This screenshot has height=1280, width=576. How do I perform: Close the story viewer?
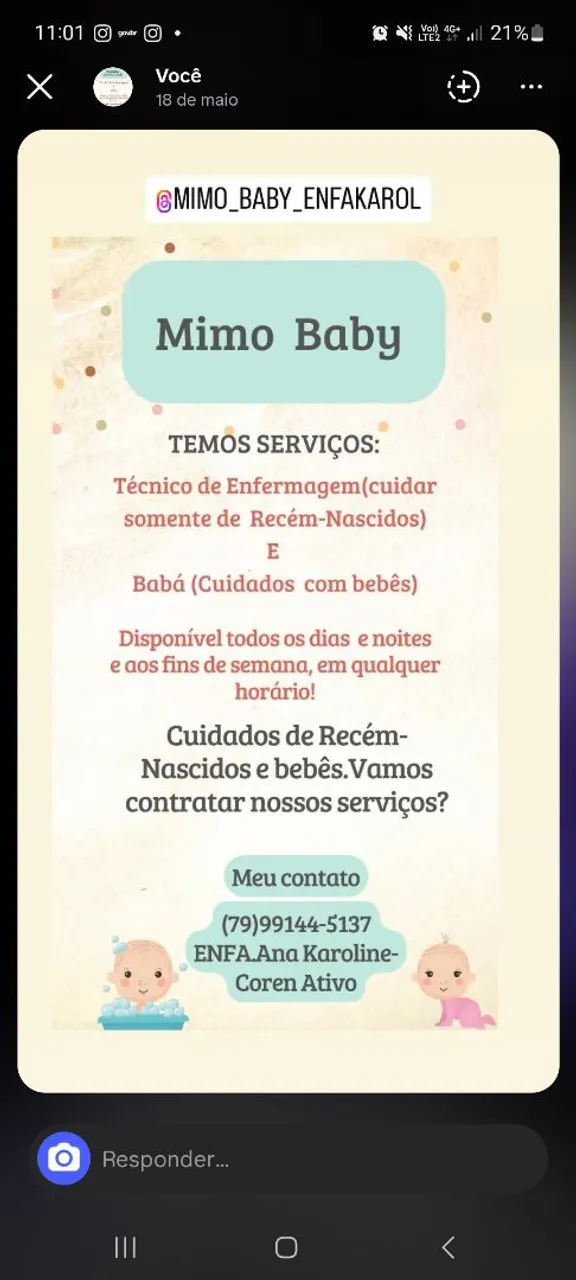[x=40, y=87]
